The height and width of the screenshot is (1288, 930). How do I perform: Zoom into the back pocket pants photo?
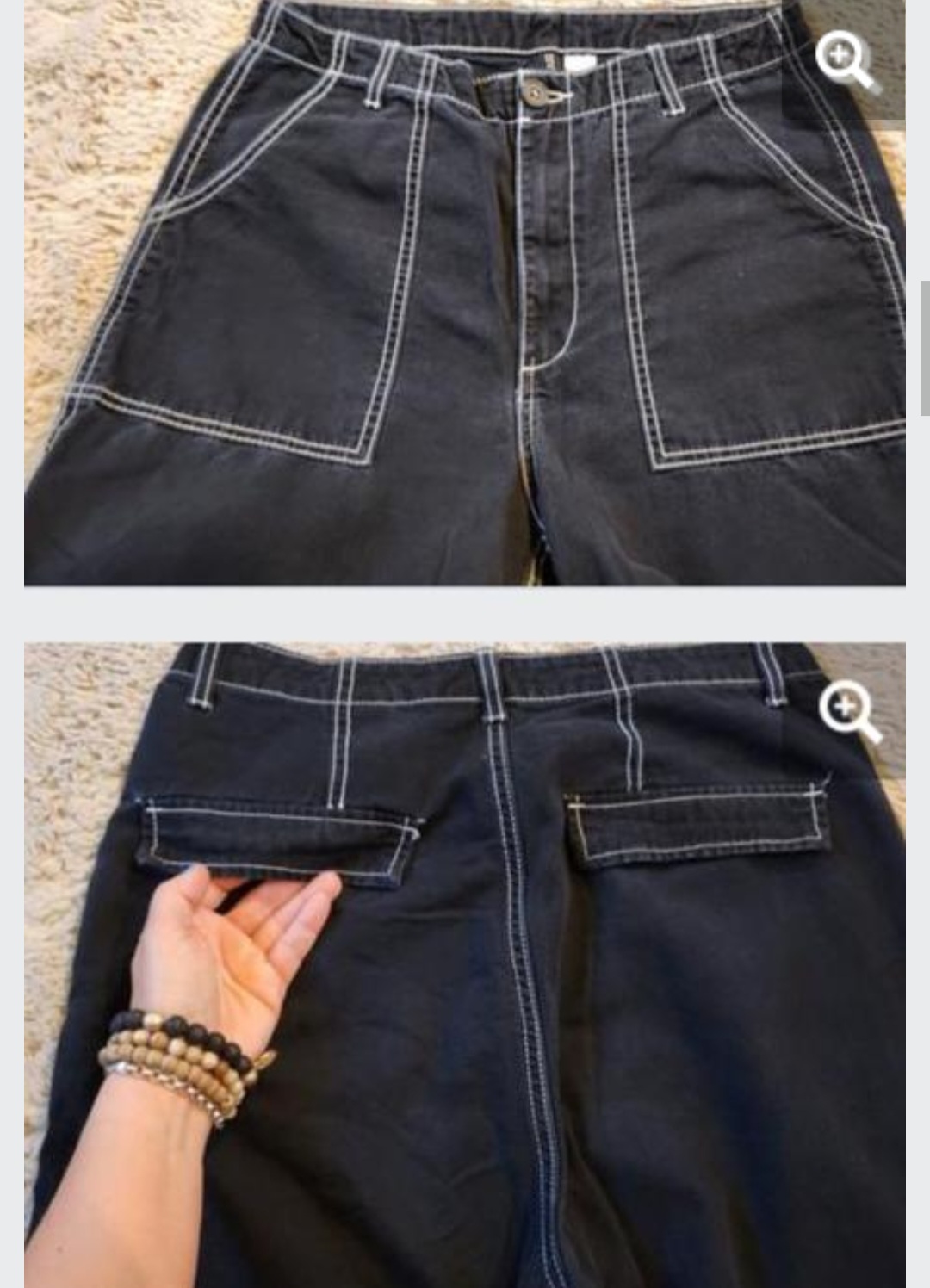point(849,711)
